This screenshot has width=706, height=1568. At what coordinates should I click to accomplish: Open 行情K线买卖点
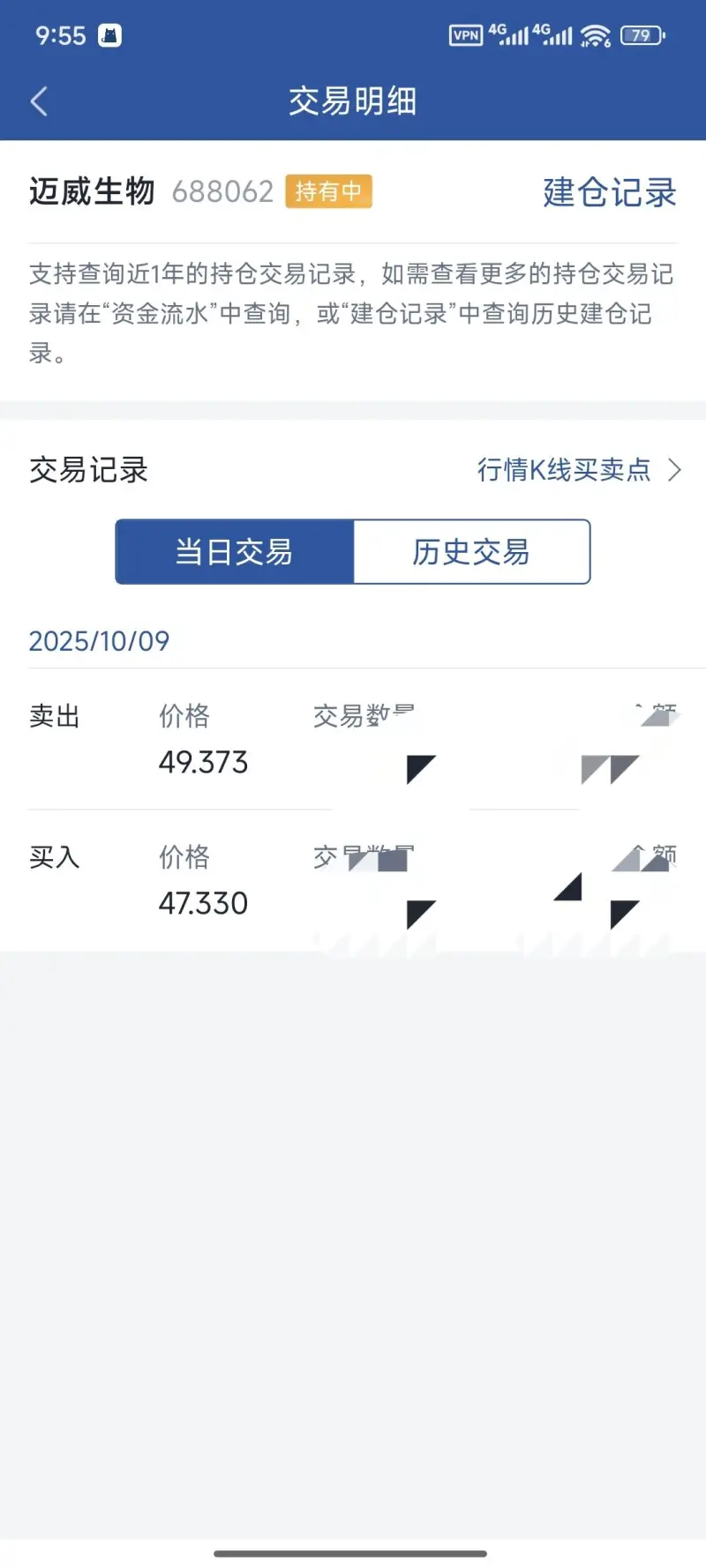click(x=579, y=470)
